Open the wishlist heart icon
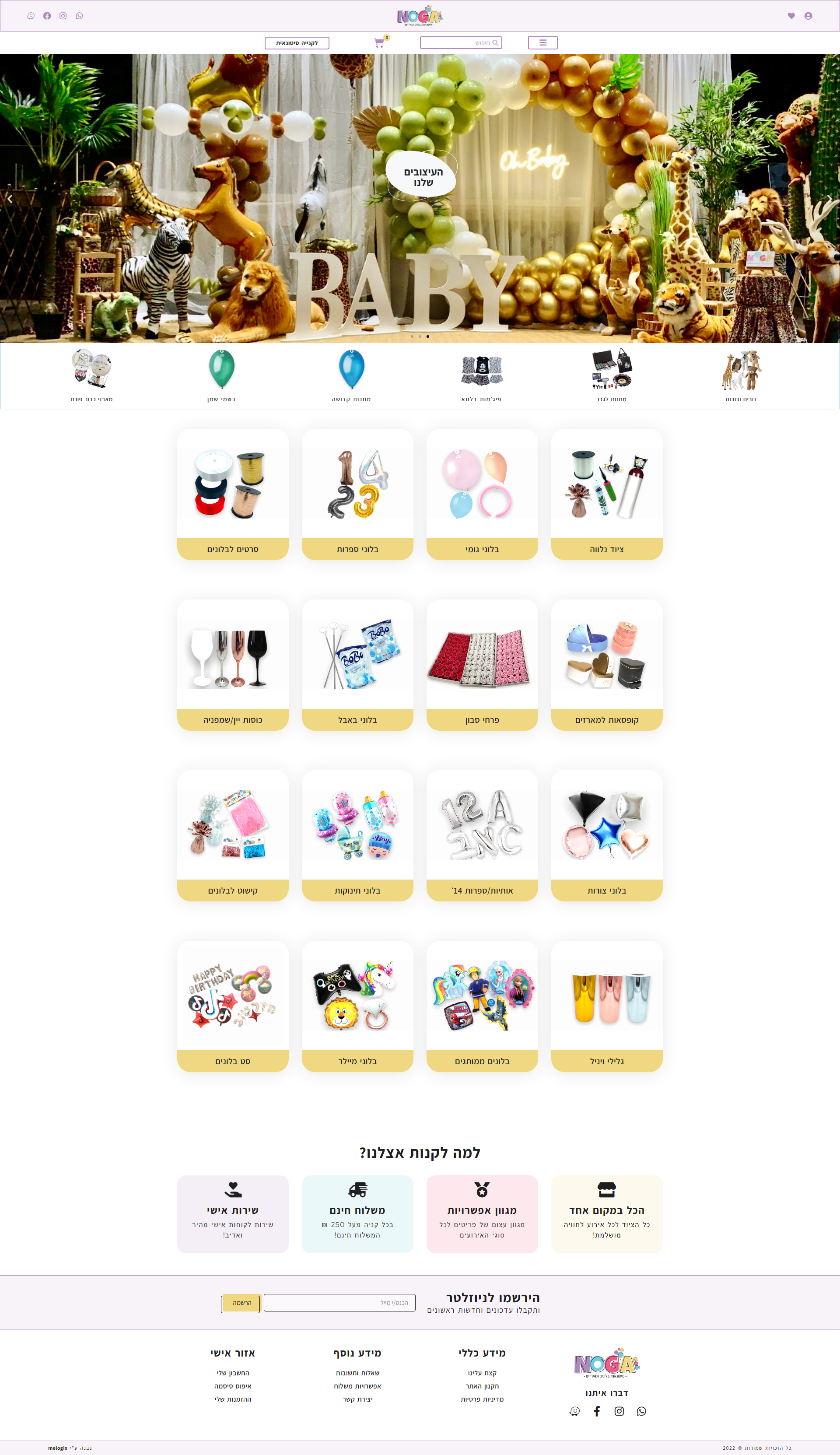The image size is (840, 1455). (791, 16)
